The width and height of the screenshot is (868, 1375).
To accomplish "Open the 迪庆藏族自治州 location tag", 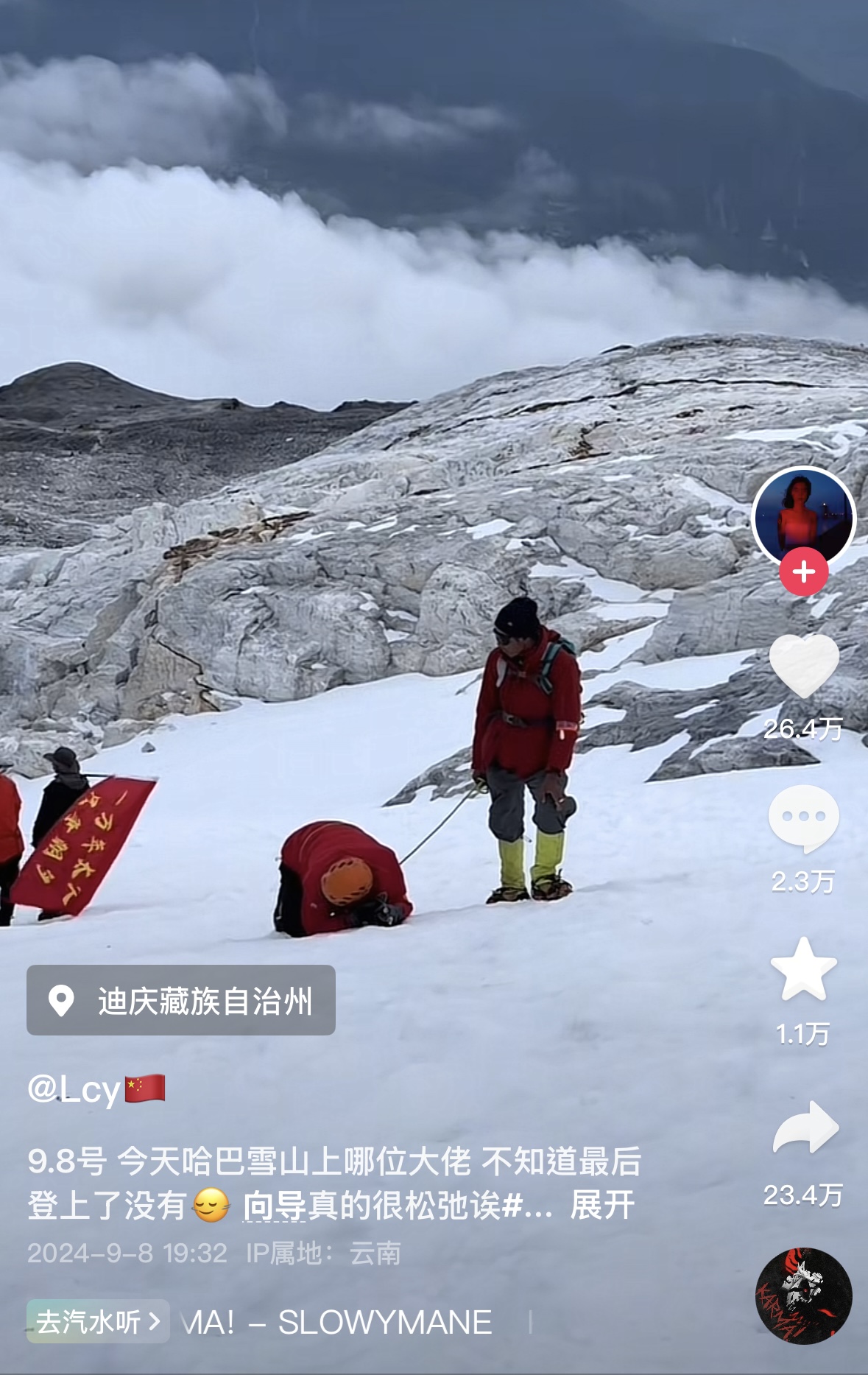I will tap(181, 1001).
